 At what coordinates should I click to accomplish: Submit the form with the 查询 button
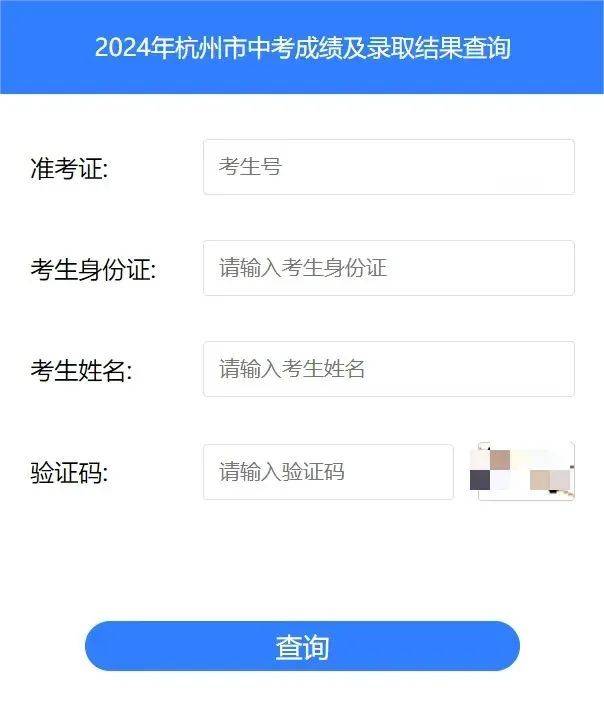(302, 646)
